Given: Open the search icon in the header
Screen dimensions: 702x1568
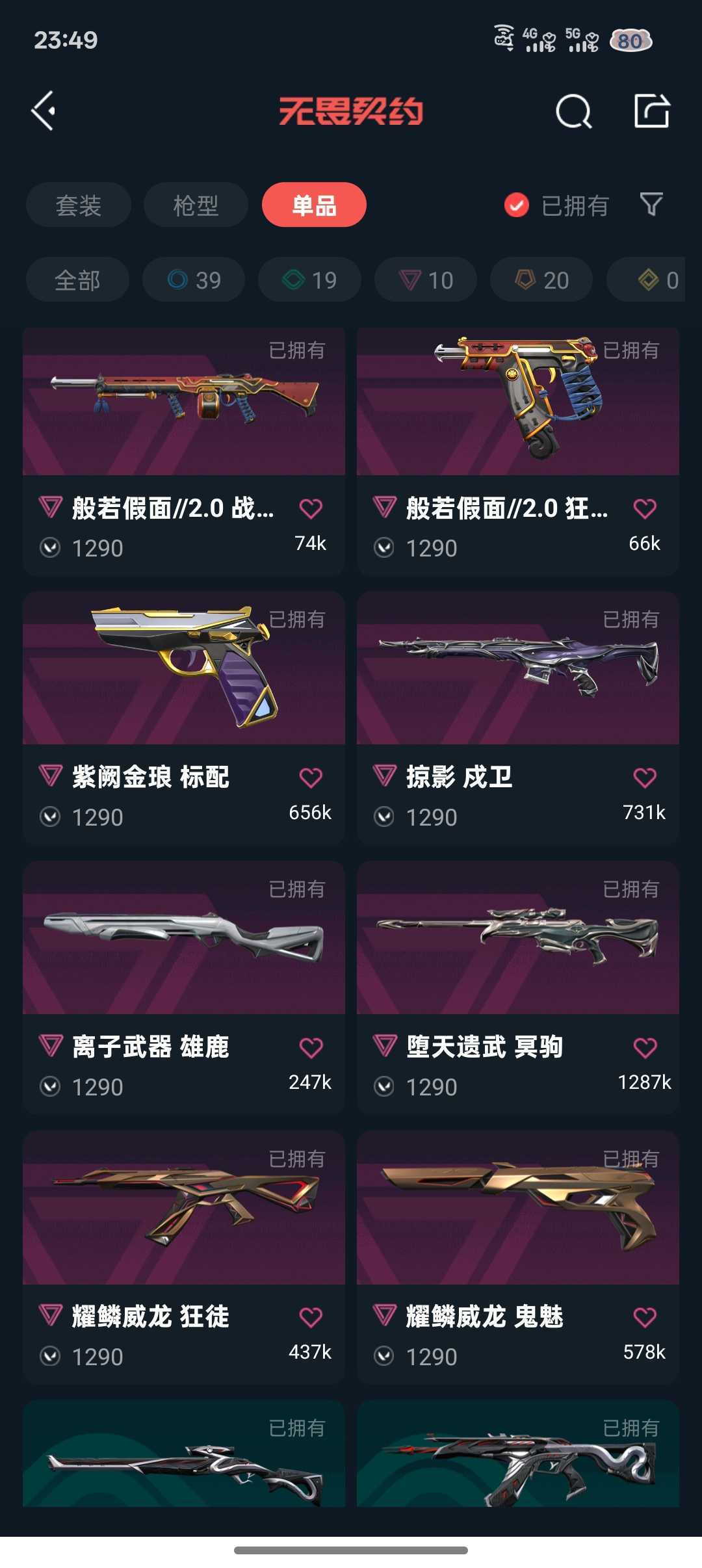Looking at the screenshot, I should 573,111.
